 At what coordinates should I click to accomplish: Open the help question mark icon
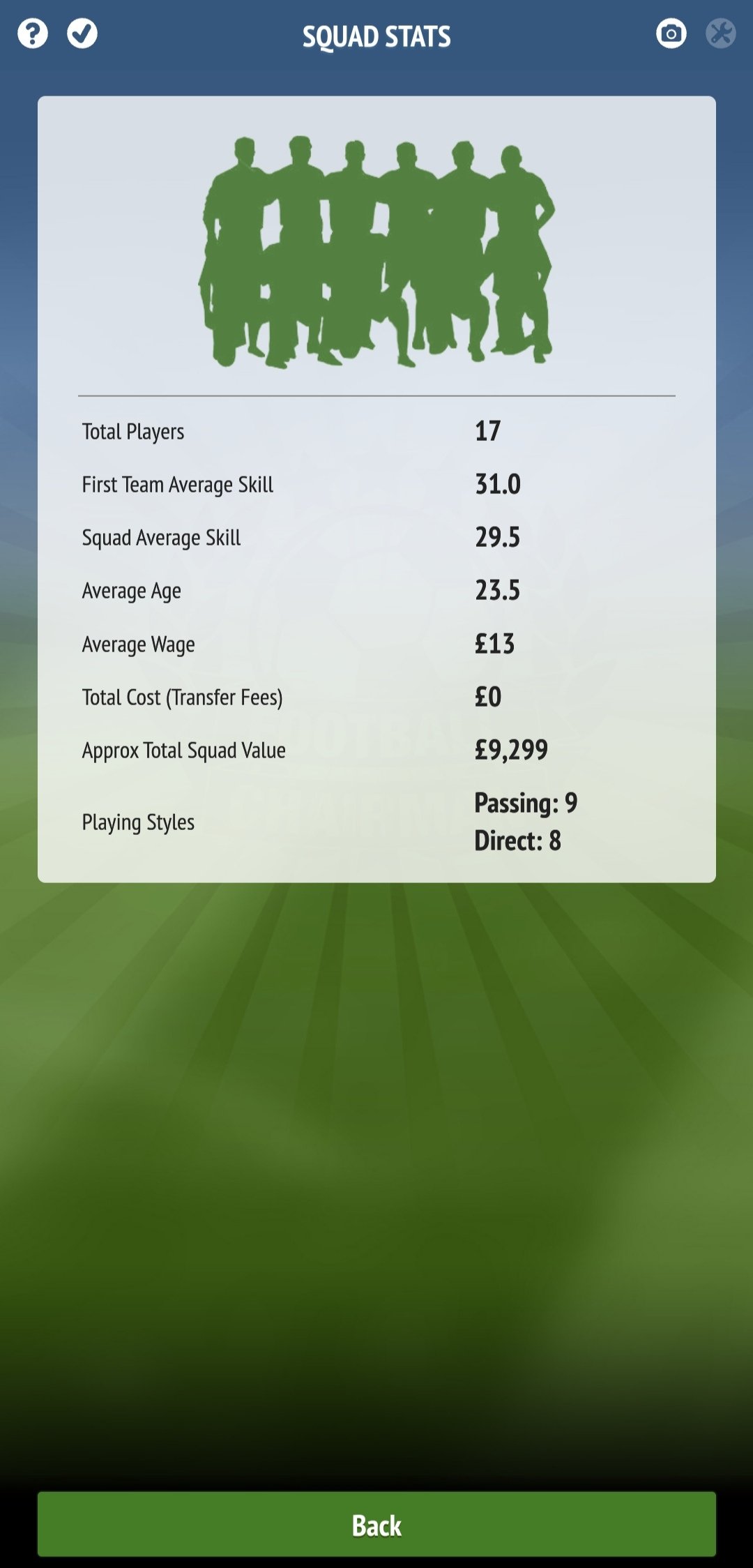click(33, 33)
